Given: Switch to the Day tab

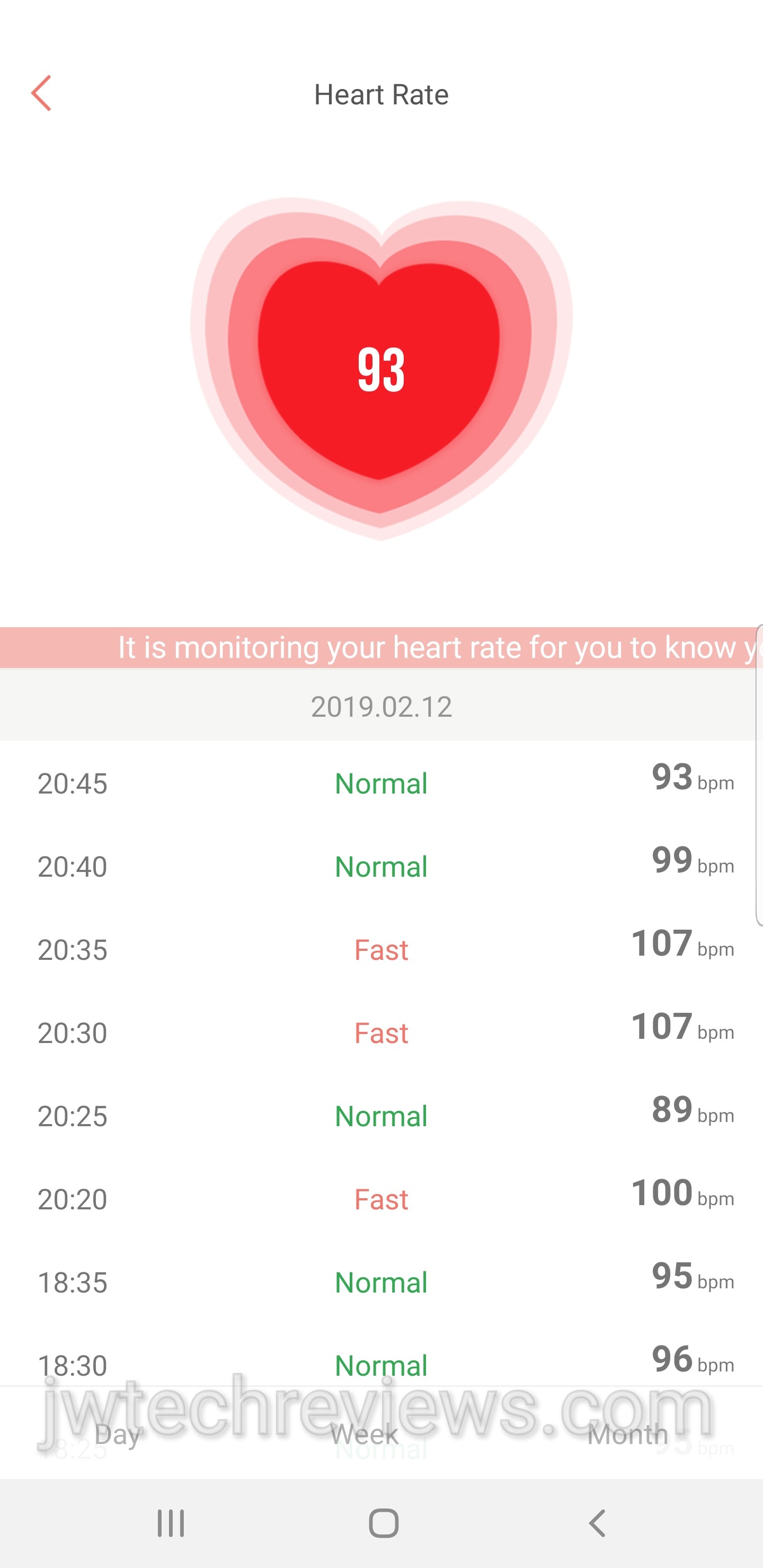Looking at the screenshot, I should coord(118,1435).
